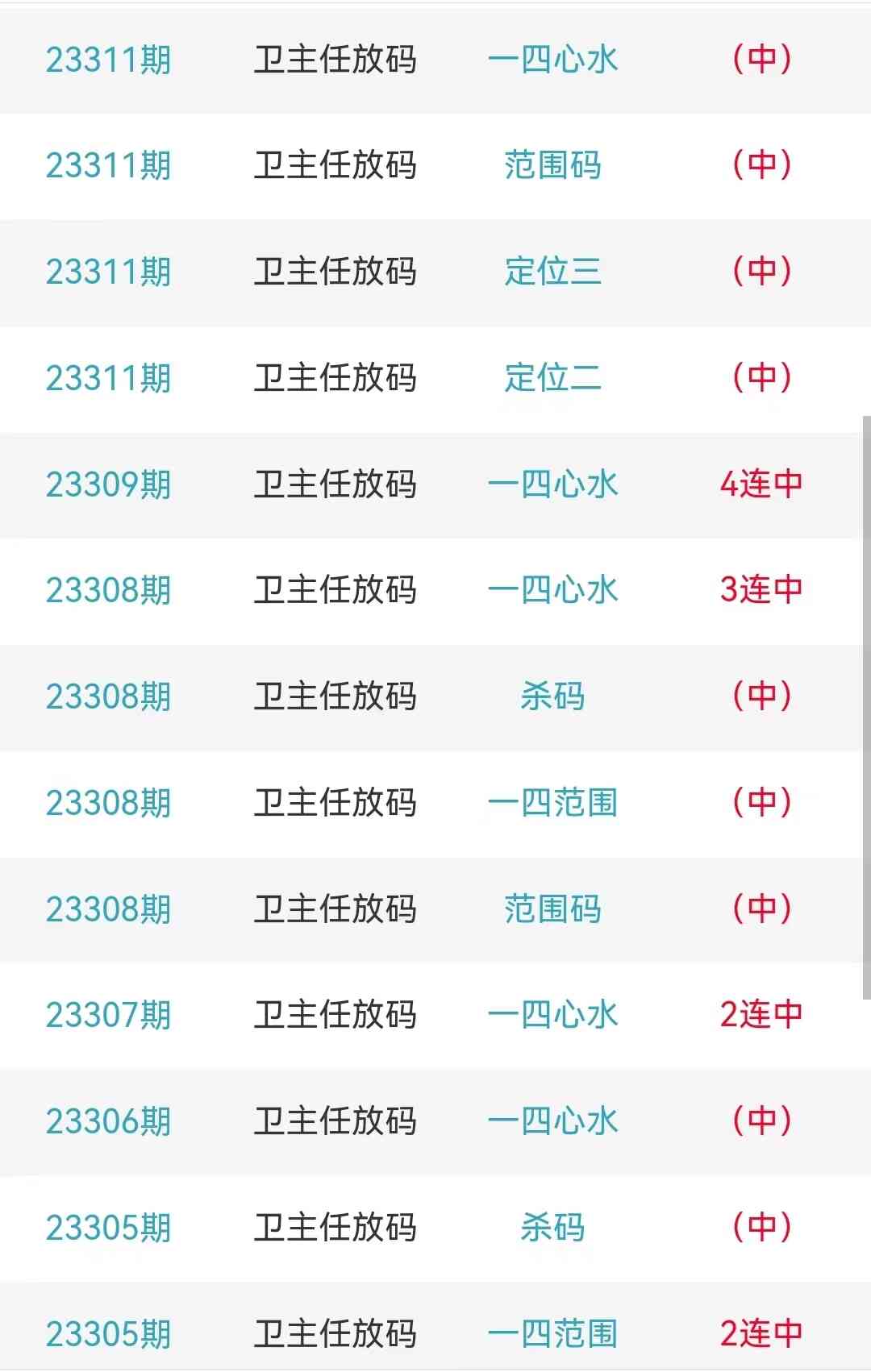Select the 23306期 一四心水 row
The width and height of the screenshot is (871, 1372).
pos(552,1121)
